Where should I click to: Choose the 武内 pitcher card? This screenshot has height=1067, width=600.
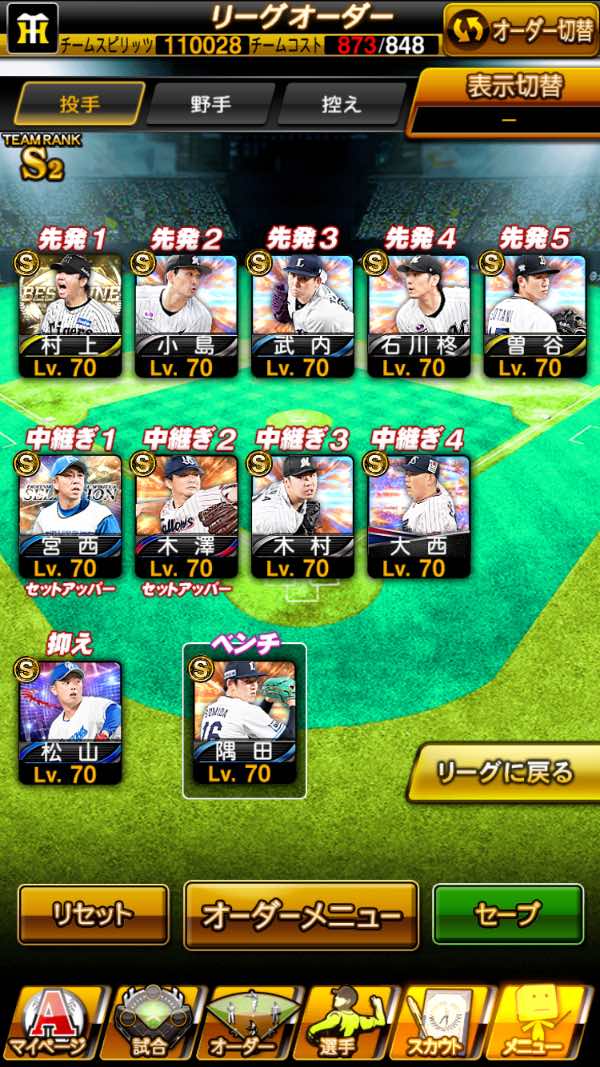click(x=302, y=316)
